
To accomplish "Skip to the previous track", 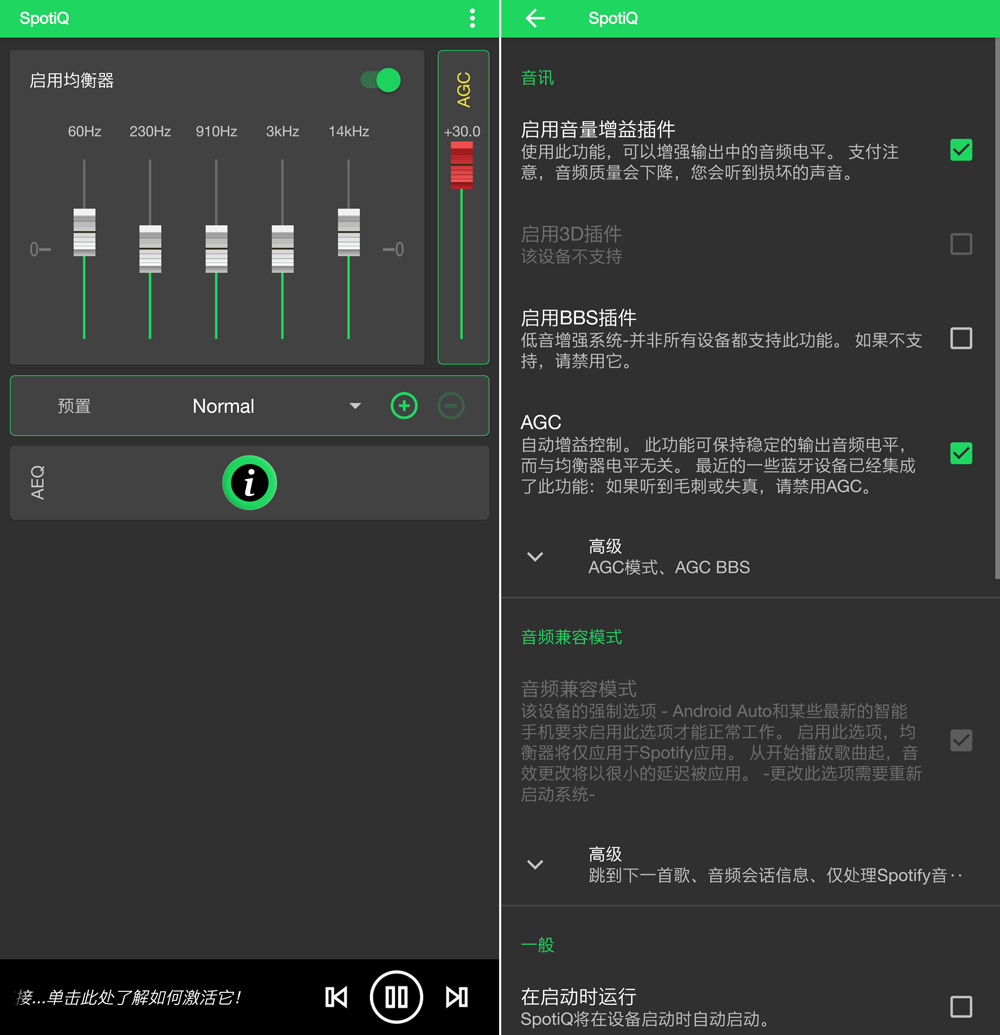I will point(337,997).
